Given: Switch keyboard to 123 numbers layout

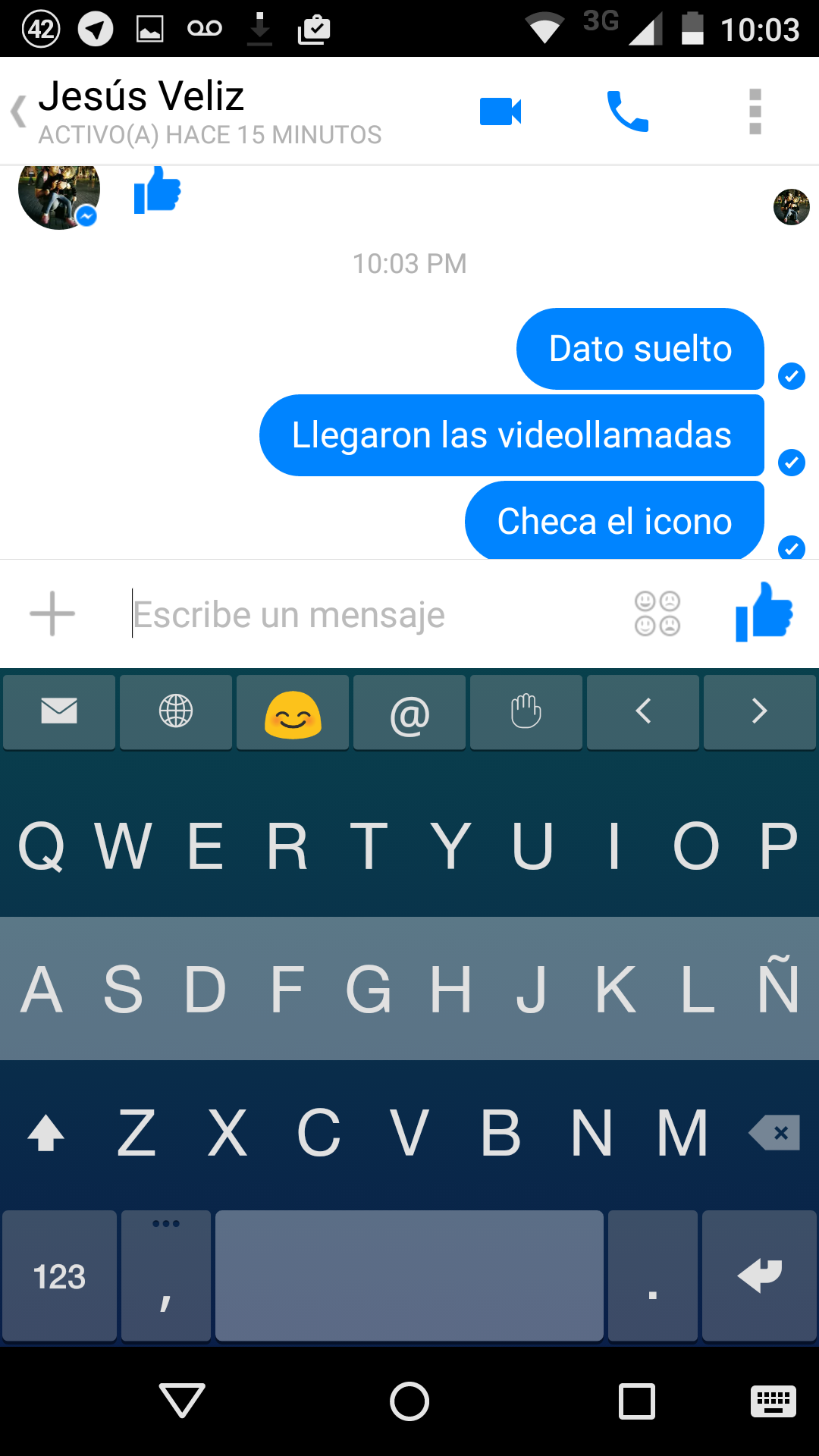Looking at the screenshot, I should [x=59, y=1276].
